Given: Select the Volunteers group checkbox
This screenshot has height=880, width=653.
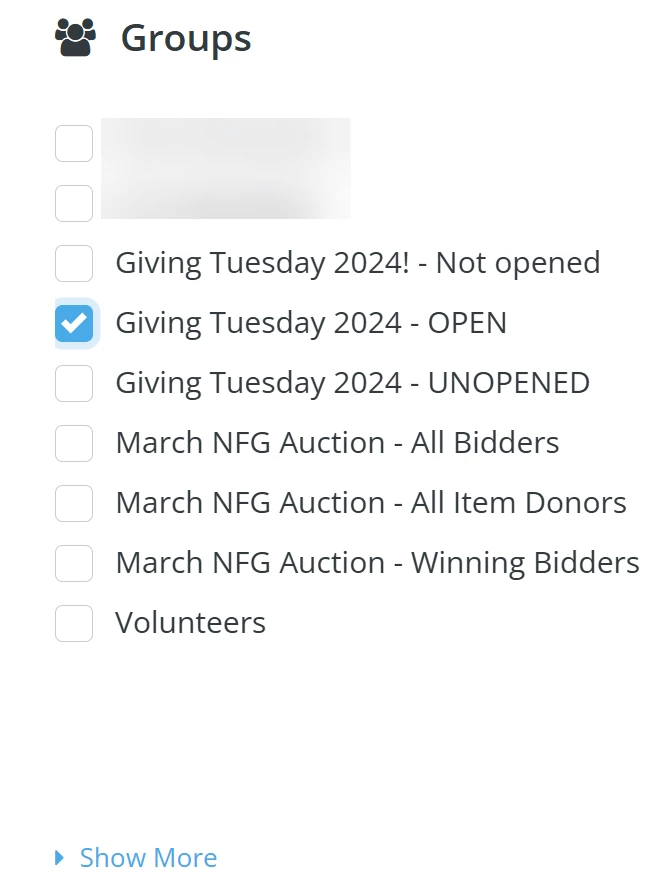Looking at the screenshot, I should coord(74,624).
